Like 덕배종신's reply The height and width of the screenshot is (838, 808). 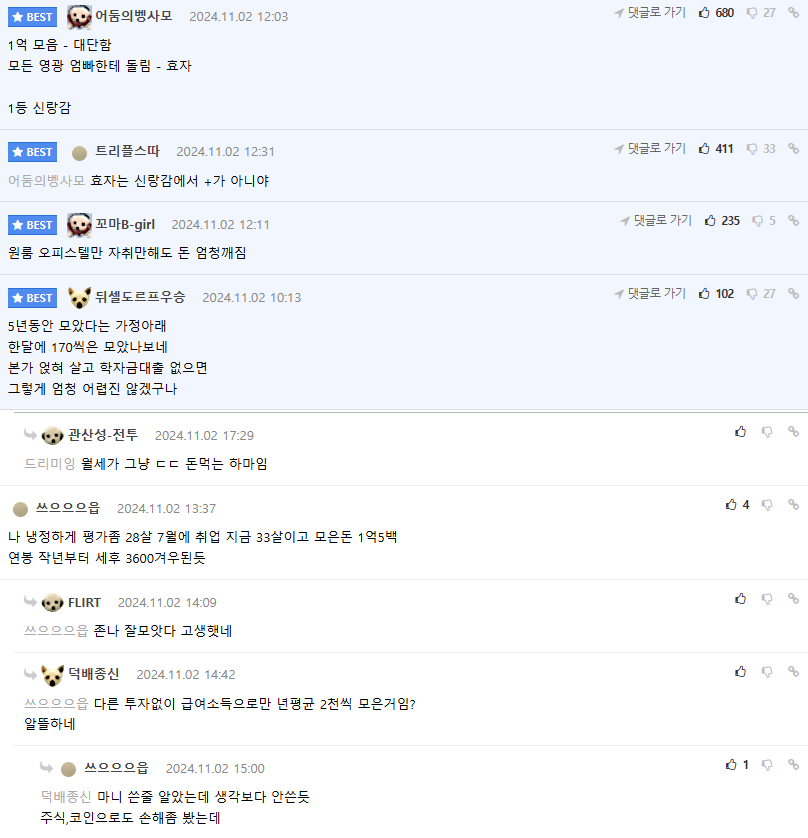click(741, 672)
